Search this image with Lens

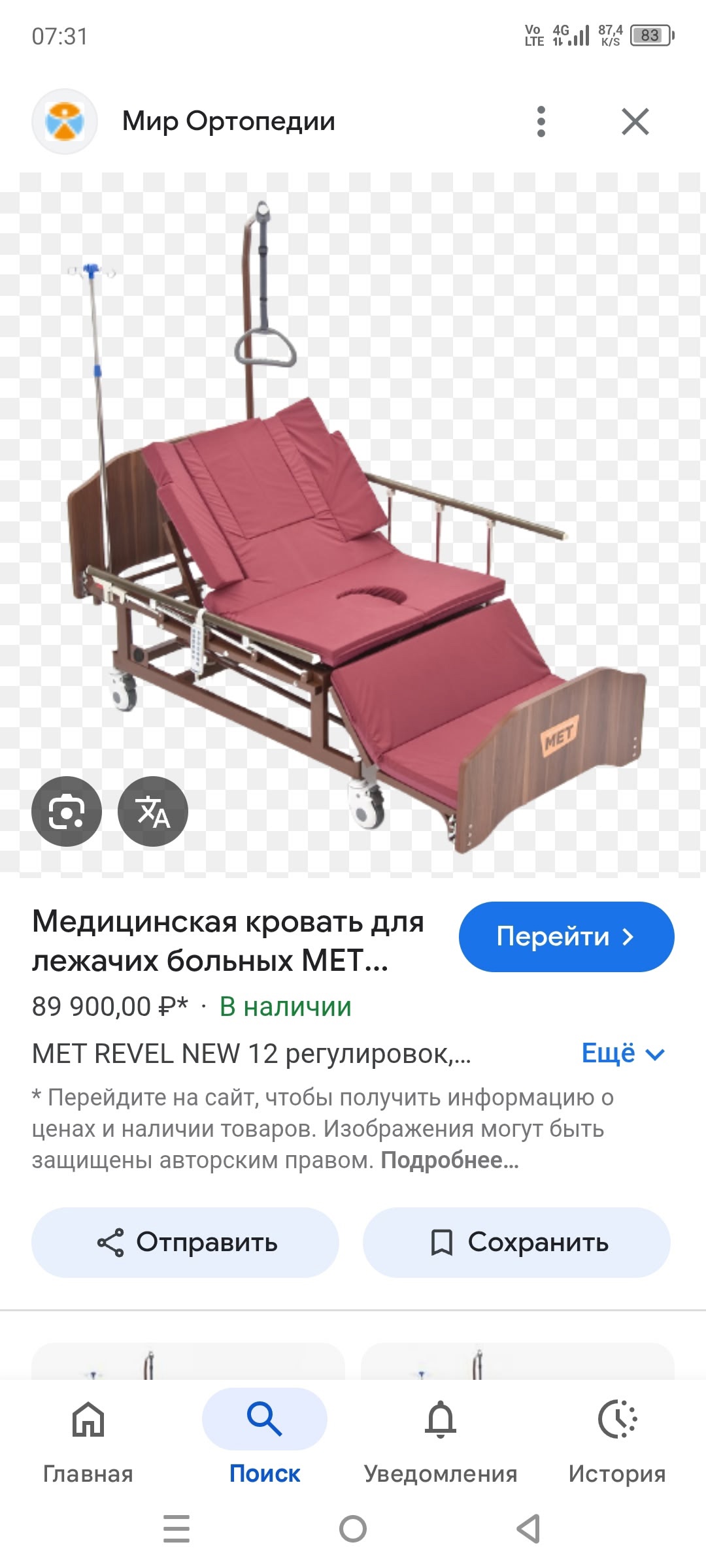point(67,811)
